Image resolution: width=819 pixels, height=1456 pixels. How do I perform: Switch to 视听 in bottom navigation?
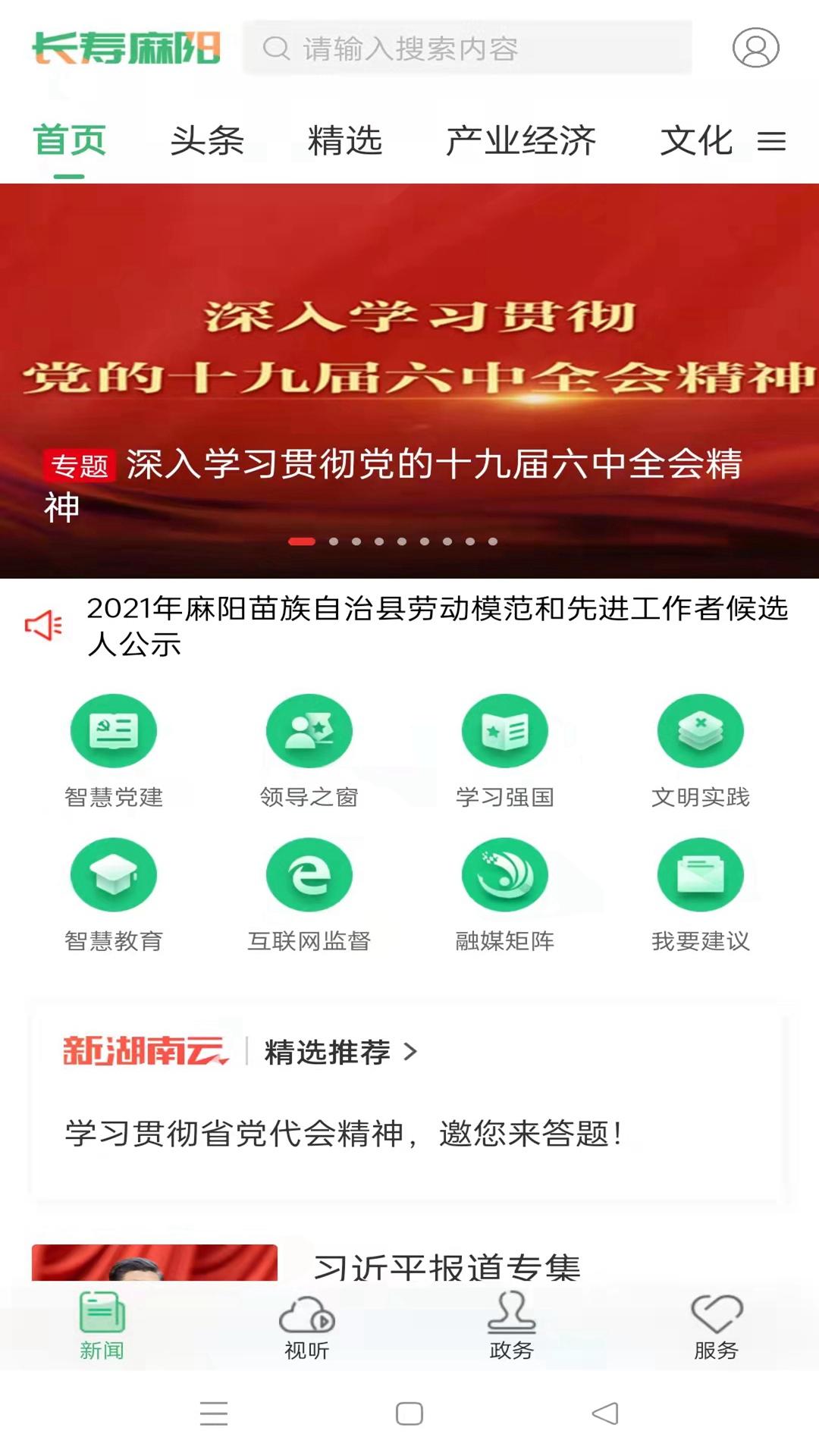coord(307,1327)
